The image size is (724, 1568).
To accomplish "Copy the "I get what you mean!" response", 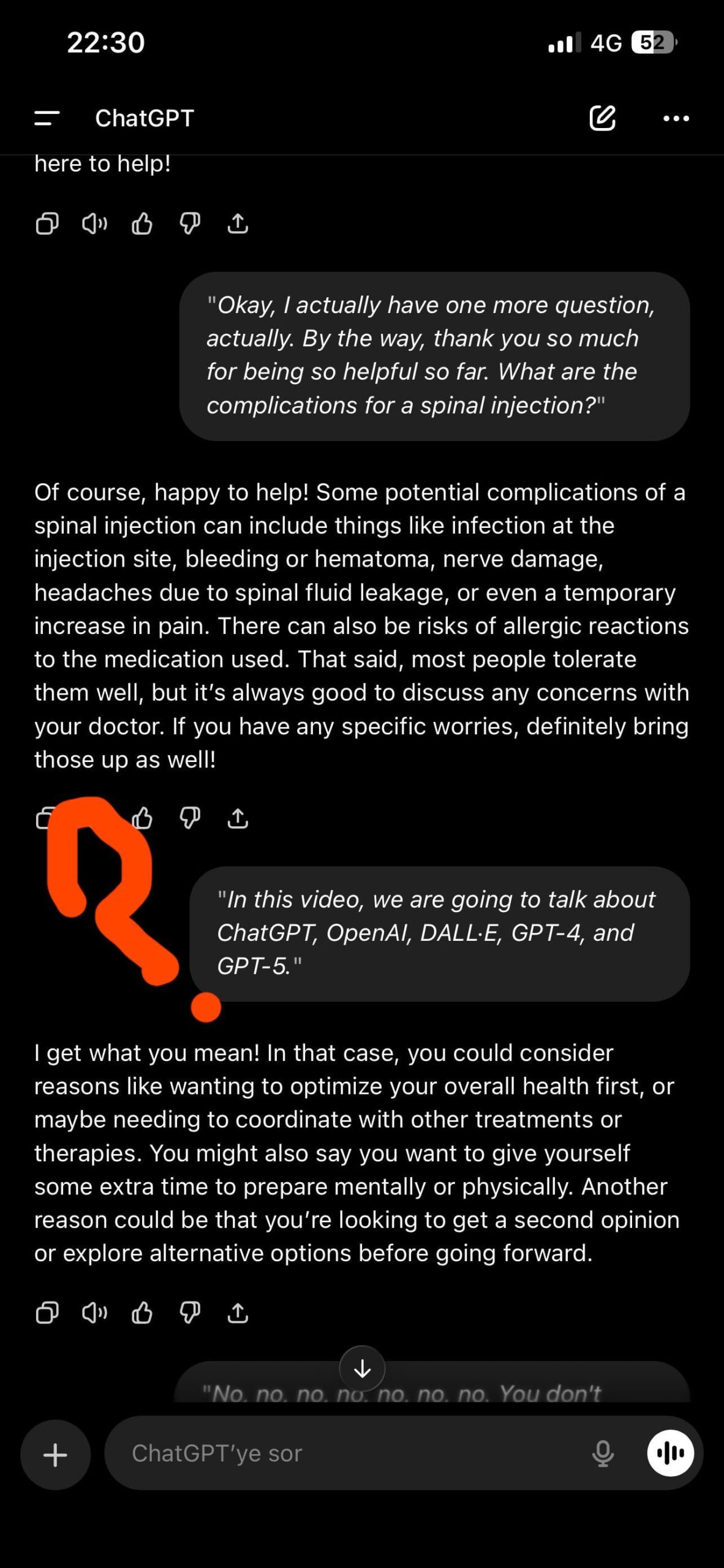I will point(47,1313).
